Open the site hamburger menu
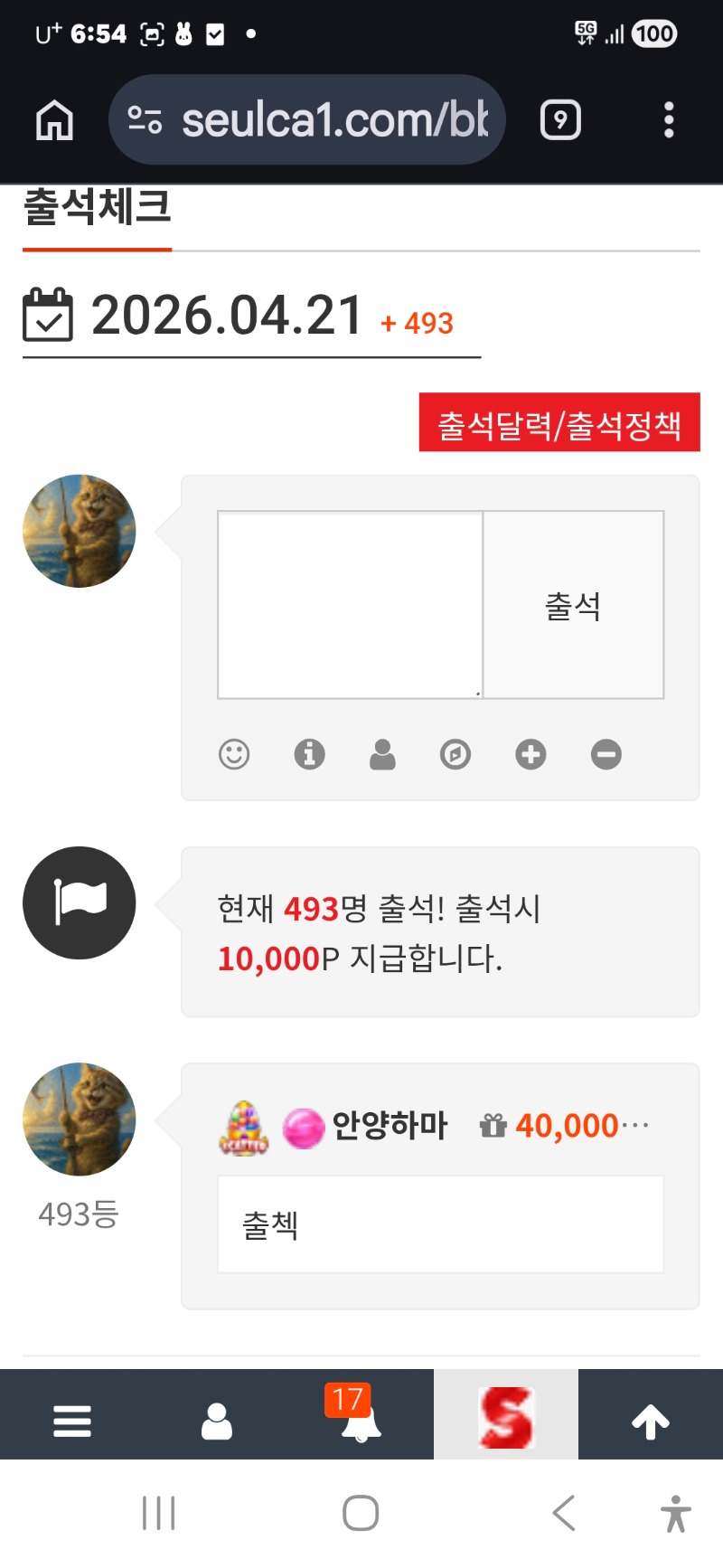723x1568 pixels. pyautogui.click(x=72, y=1422)
